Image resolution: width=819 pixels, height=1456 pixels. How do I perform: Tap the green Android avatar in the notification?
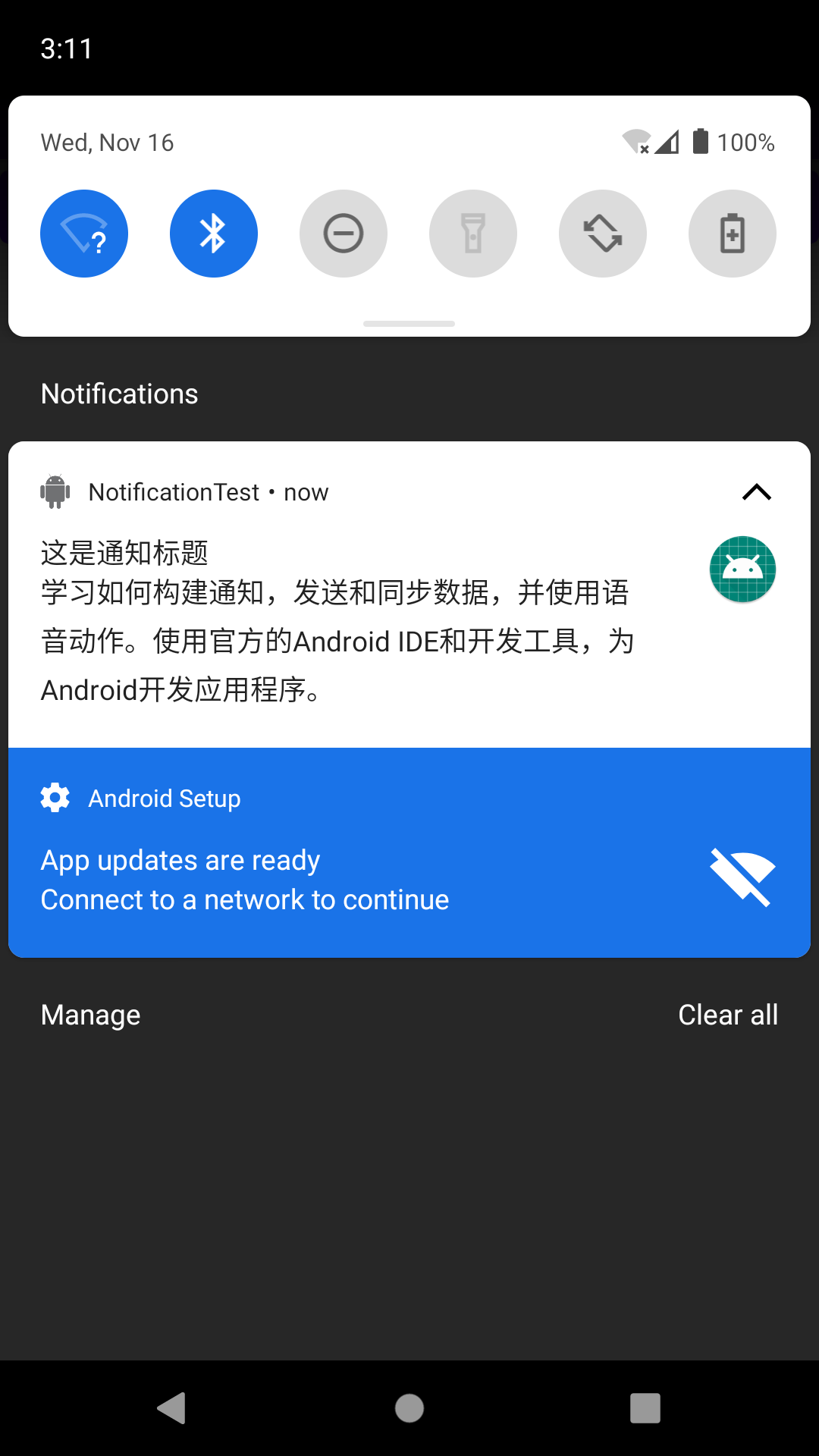tap(742, 569)
